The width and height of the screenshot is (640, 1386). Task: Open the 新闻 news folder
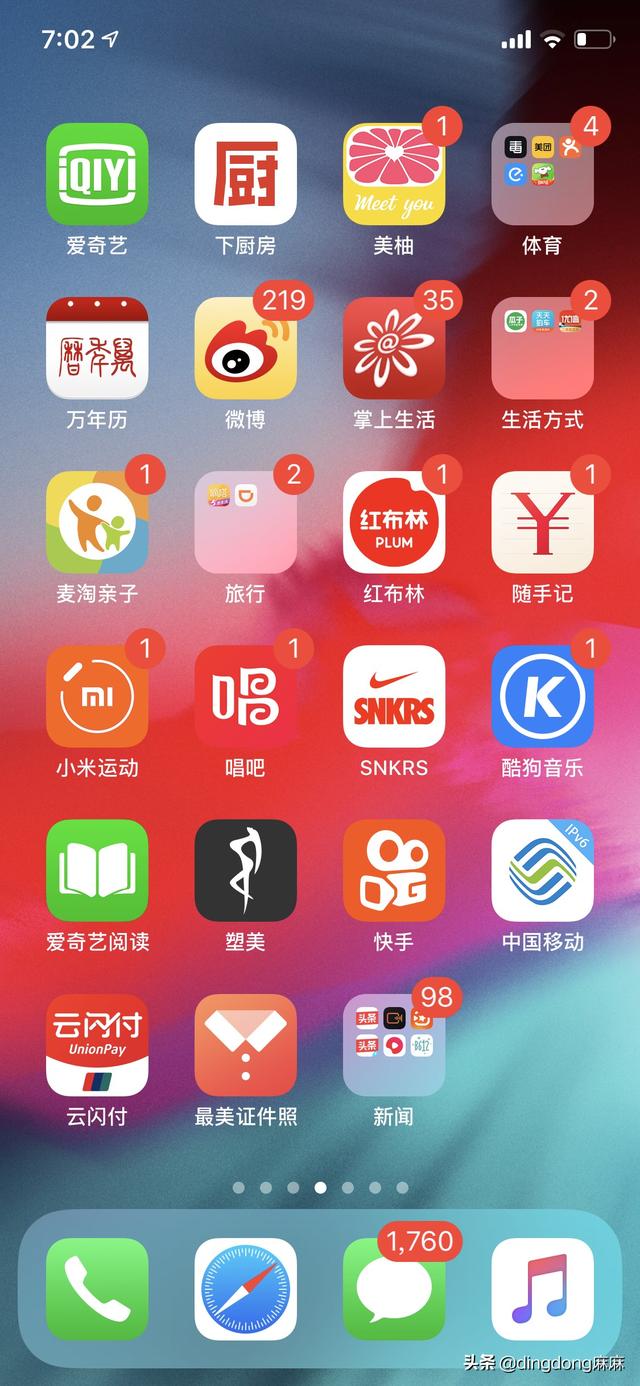coord(393,1044)
